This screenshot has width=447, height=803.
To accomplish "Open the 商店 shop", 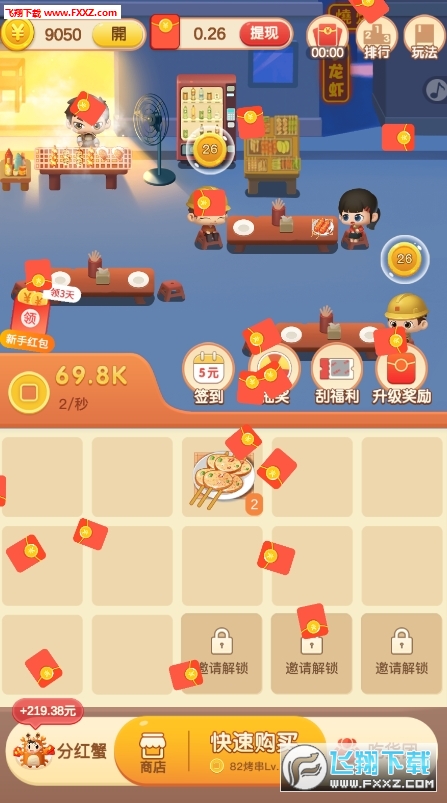I will (x=153, y=753).
